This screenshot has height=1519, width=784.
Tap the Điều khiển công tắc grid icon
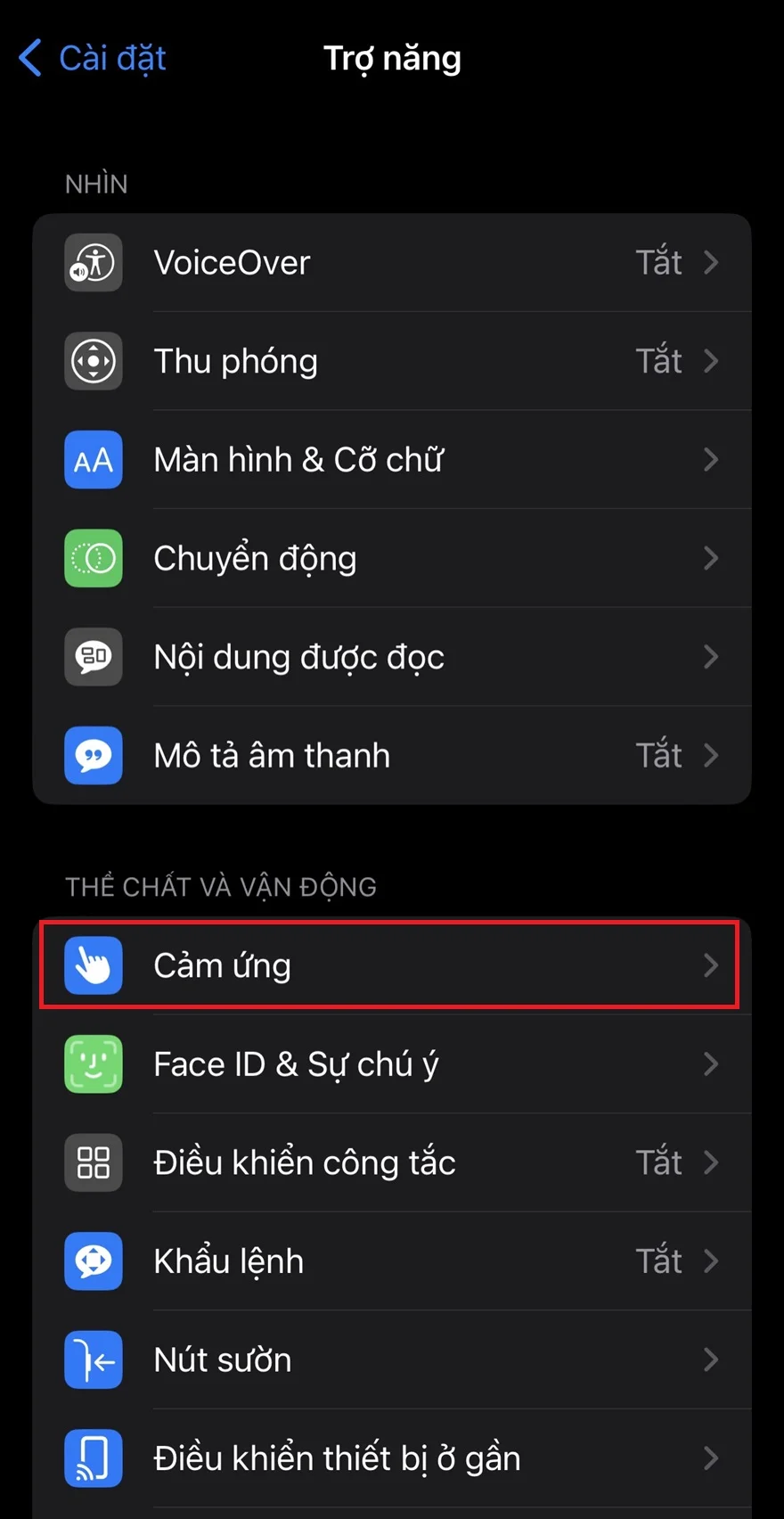tap(93, 1162)
